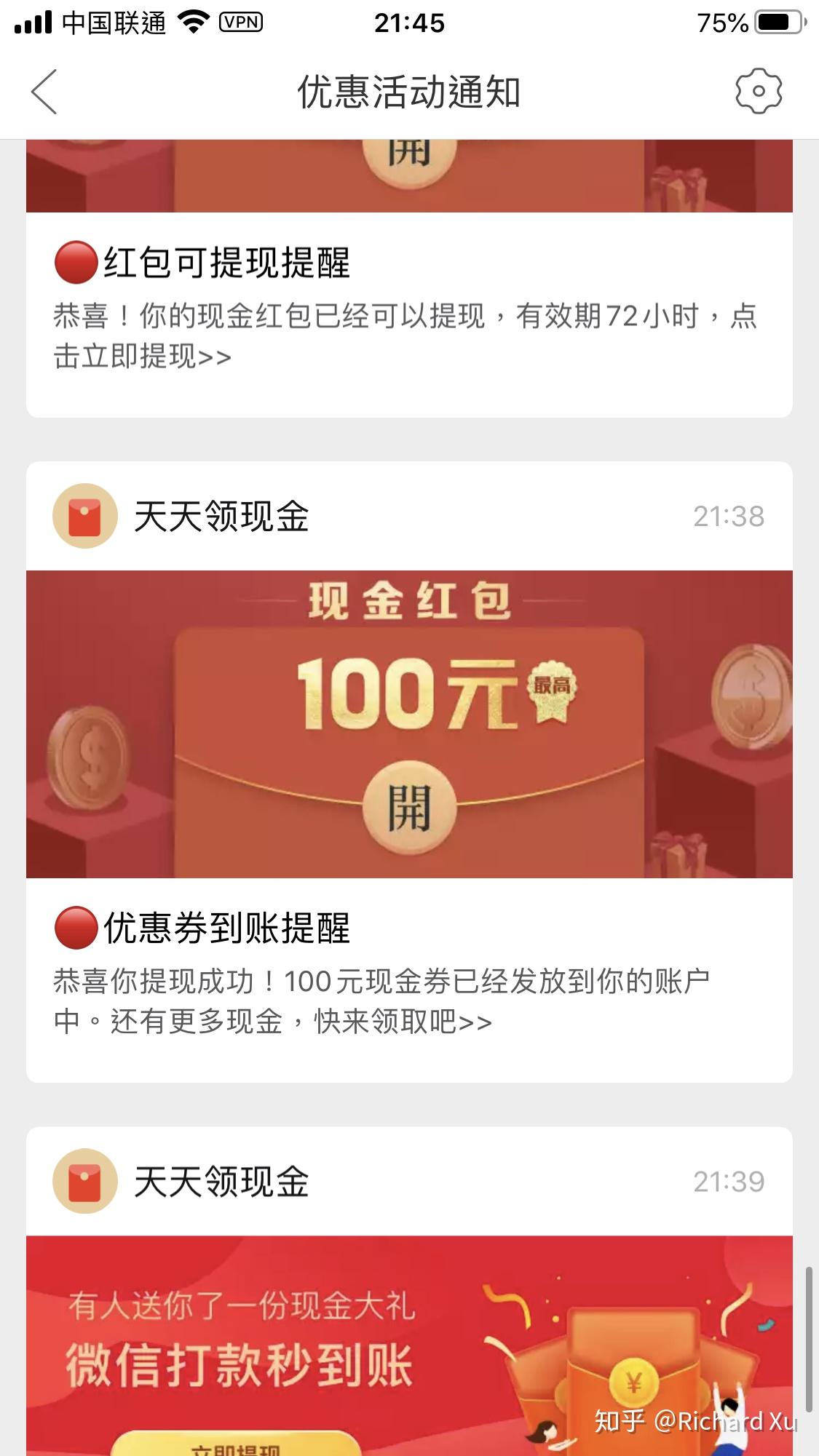This screenshot has width=819, height=1456.
Task: Go back from 优惠活动通知
Action: pos(44,92)
